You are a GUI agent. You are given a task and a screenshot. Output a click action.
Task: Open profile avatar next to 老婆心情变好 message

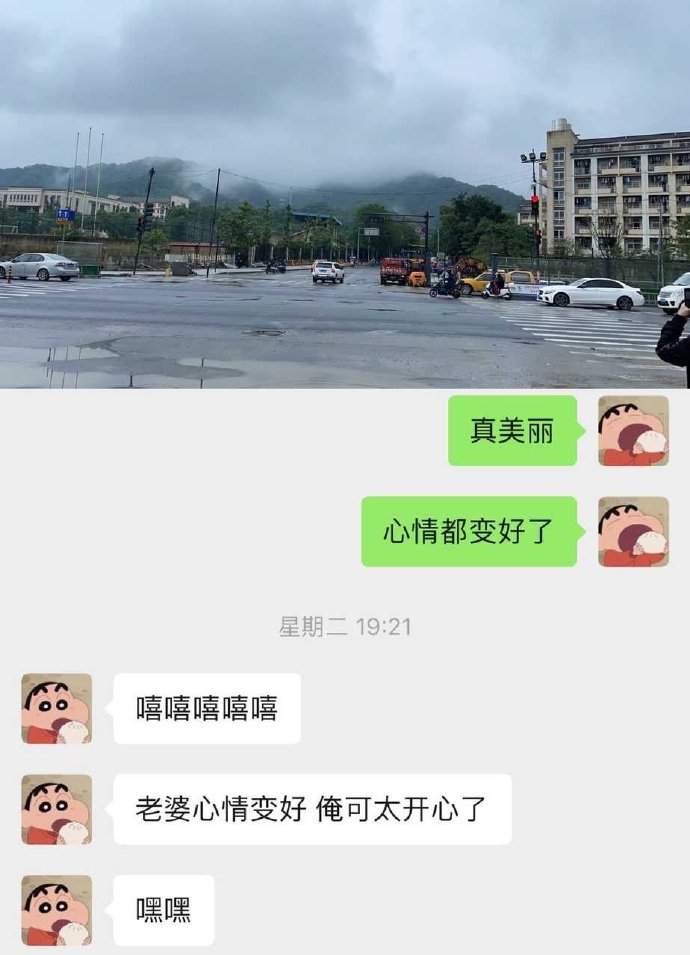(x=57, y=809)
